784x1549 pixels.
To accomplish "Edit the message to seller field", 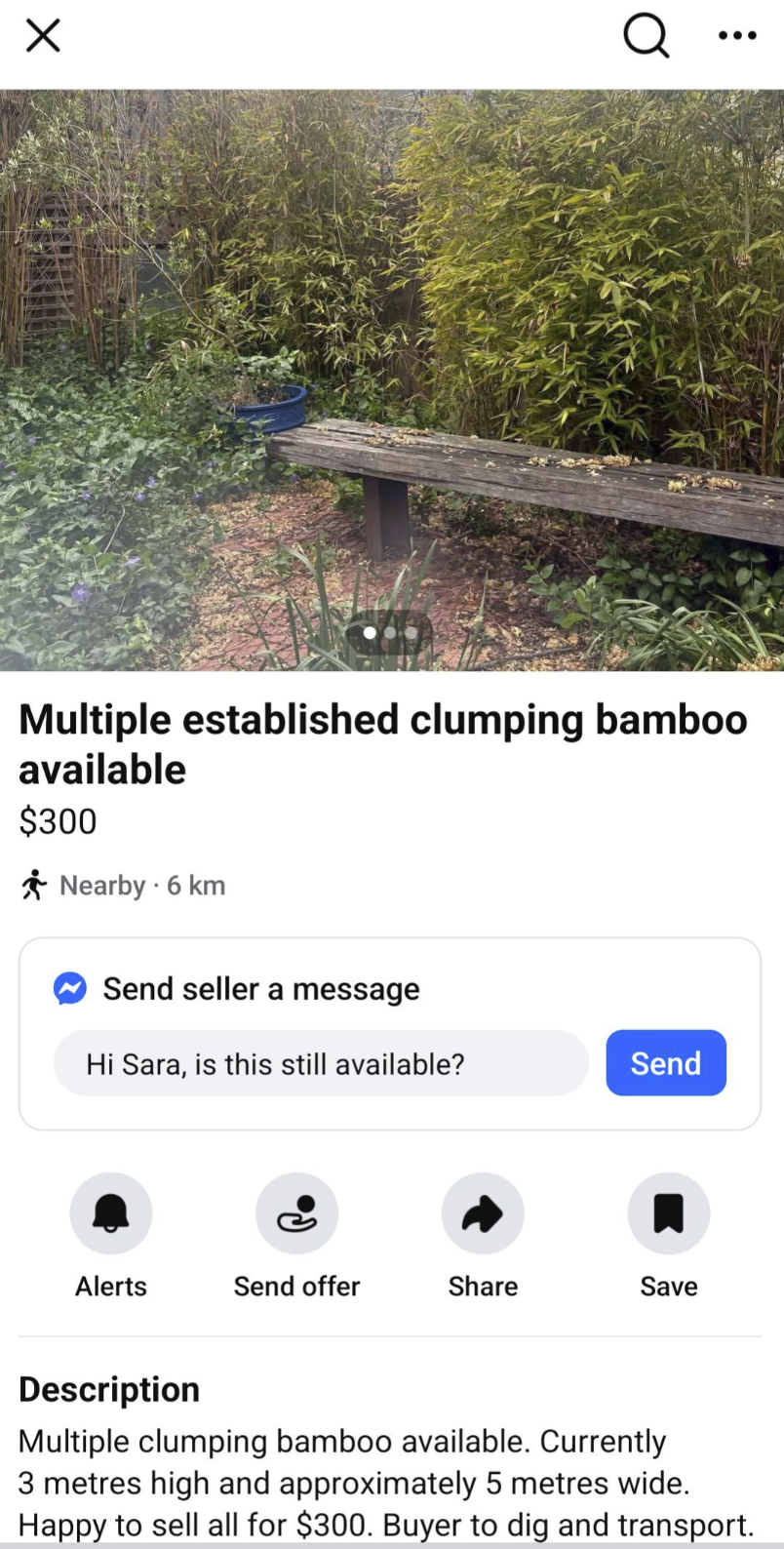I will (x=321, y=1063).
